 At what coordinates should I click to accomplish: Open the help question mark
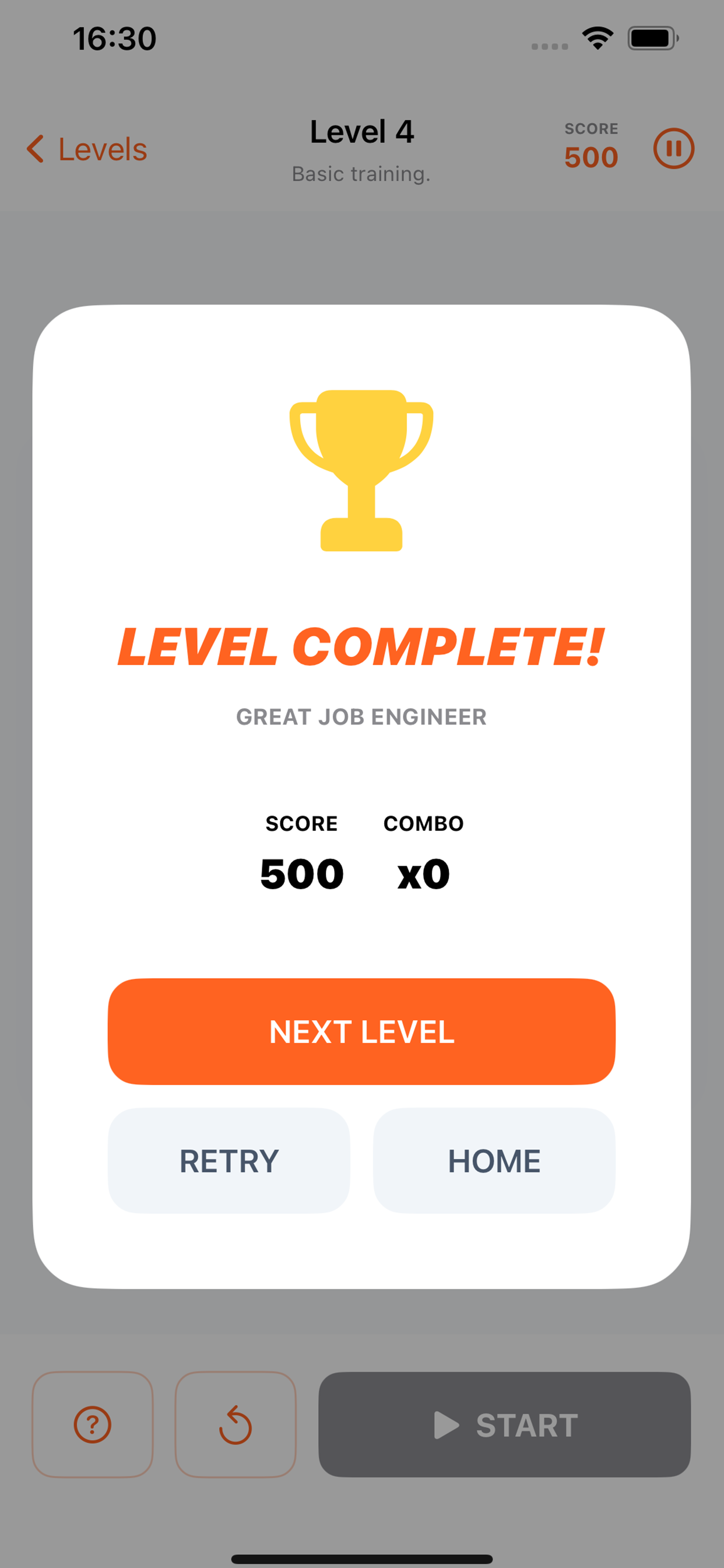(93, 1424)
